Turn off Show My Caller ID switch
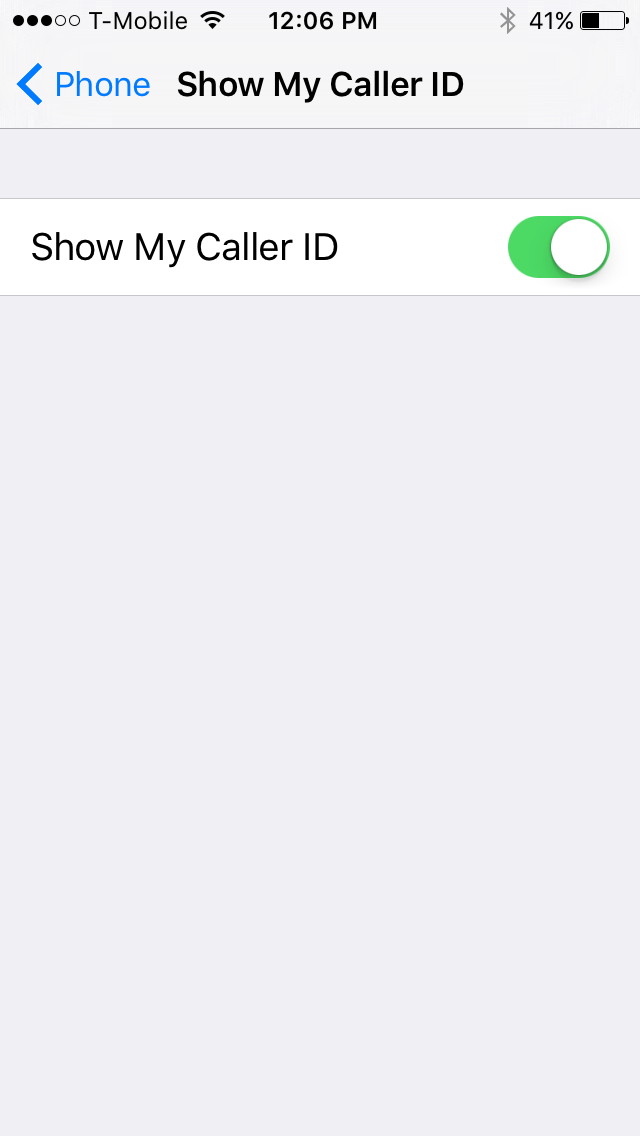This screenshot has width=640, height=1136. [559, 247]
